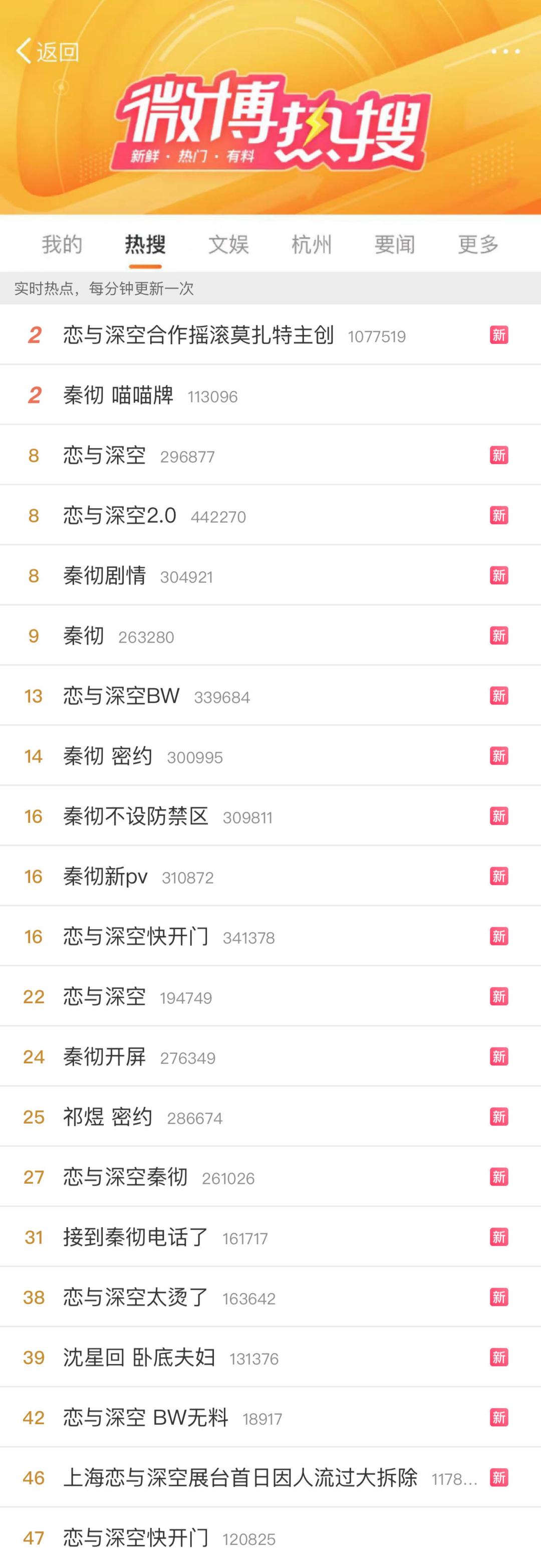Open the 秦彻开屏 hot search
541x1568 pixels.
click(105, 1057)
